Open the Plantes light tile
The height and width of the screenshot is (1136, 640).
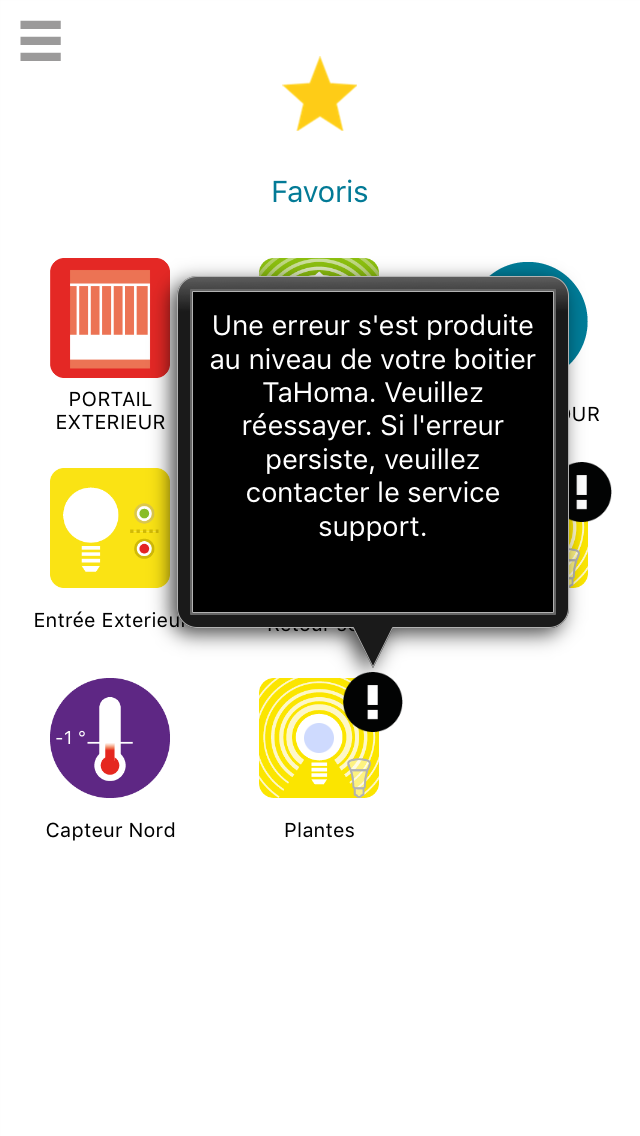[319, 738]
